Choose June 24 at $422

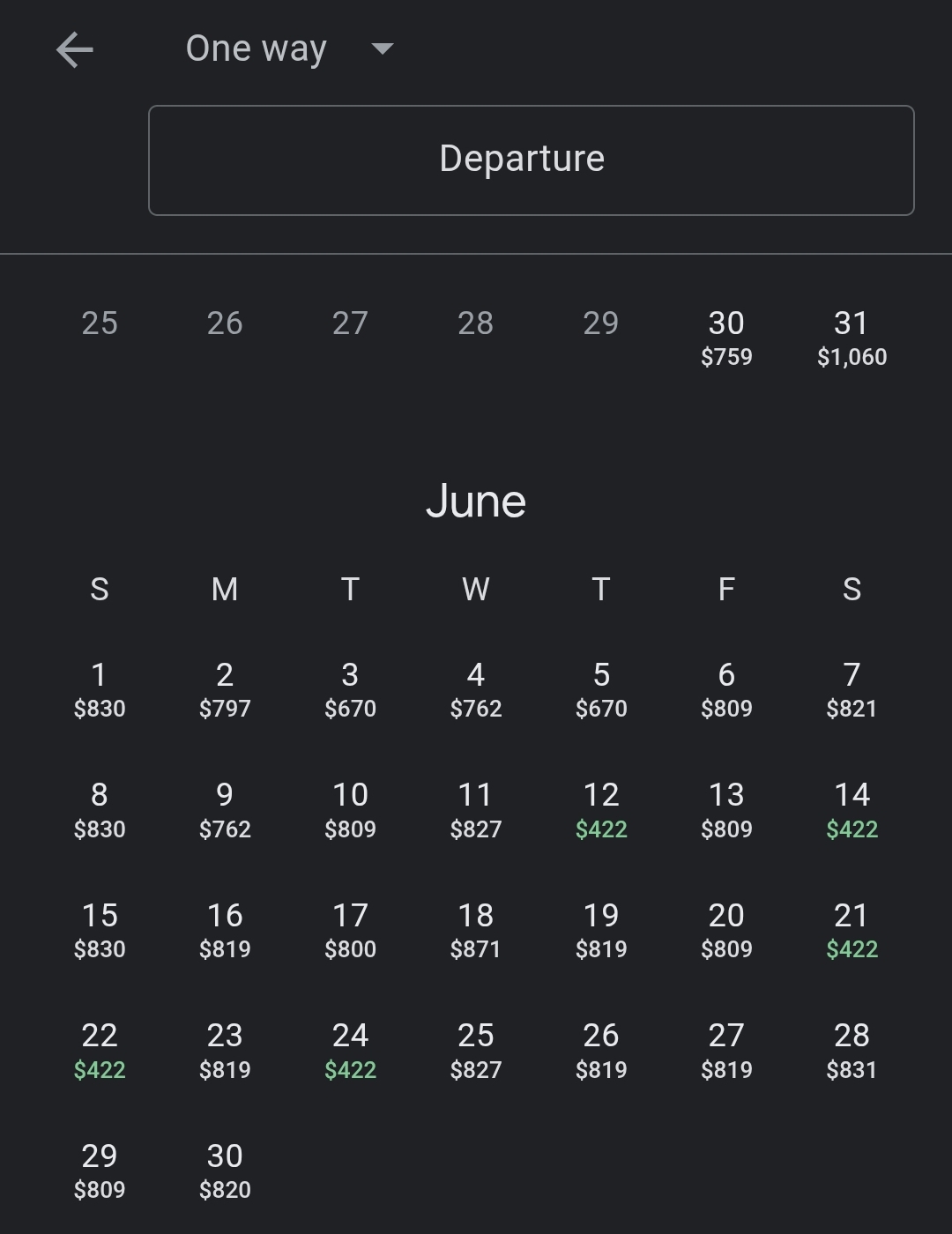point(350,1049)
